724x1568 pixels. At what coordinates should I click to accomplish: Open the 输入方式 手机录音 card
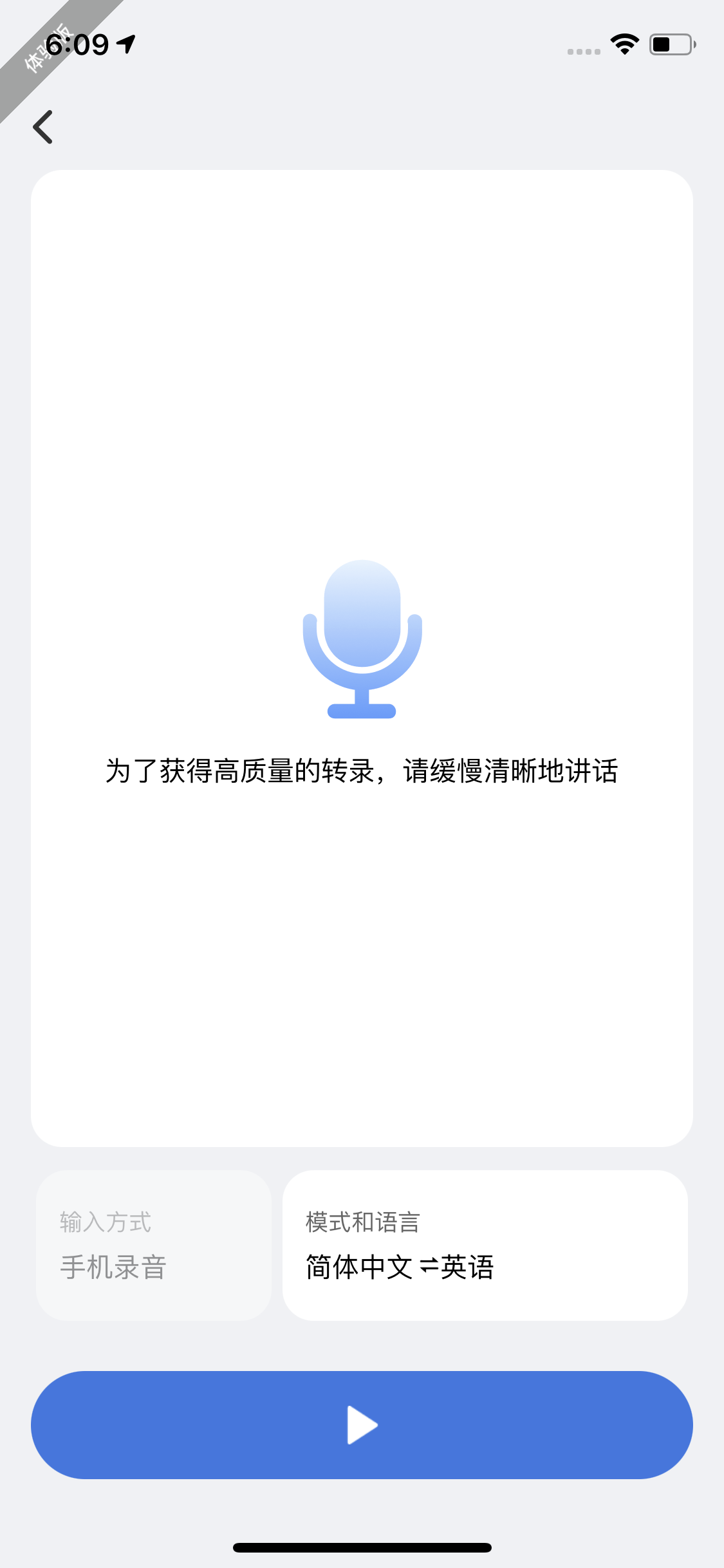click(154, 1246)
